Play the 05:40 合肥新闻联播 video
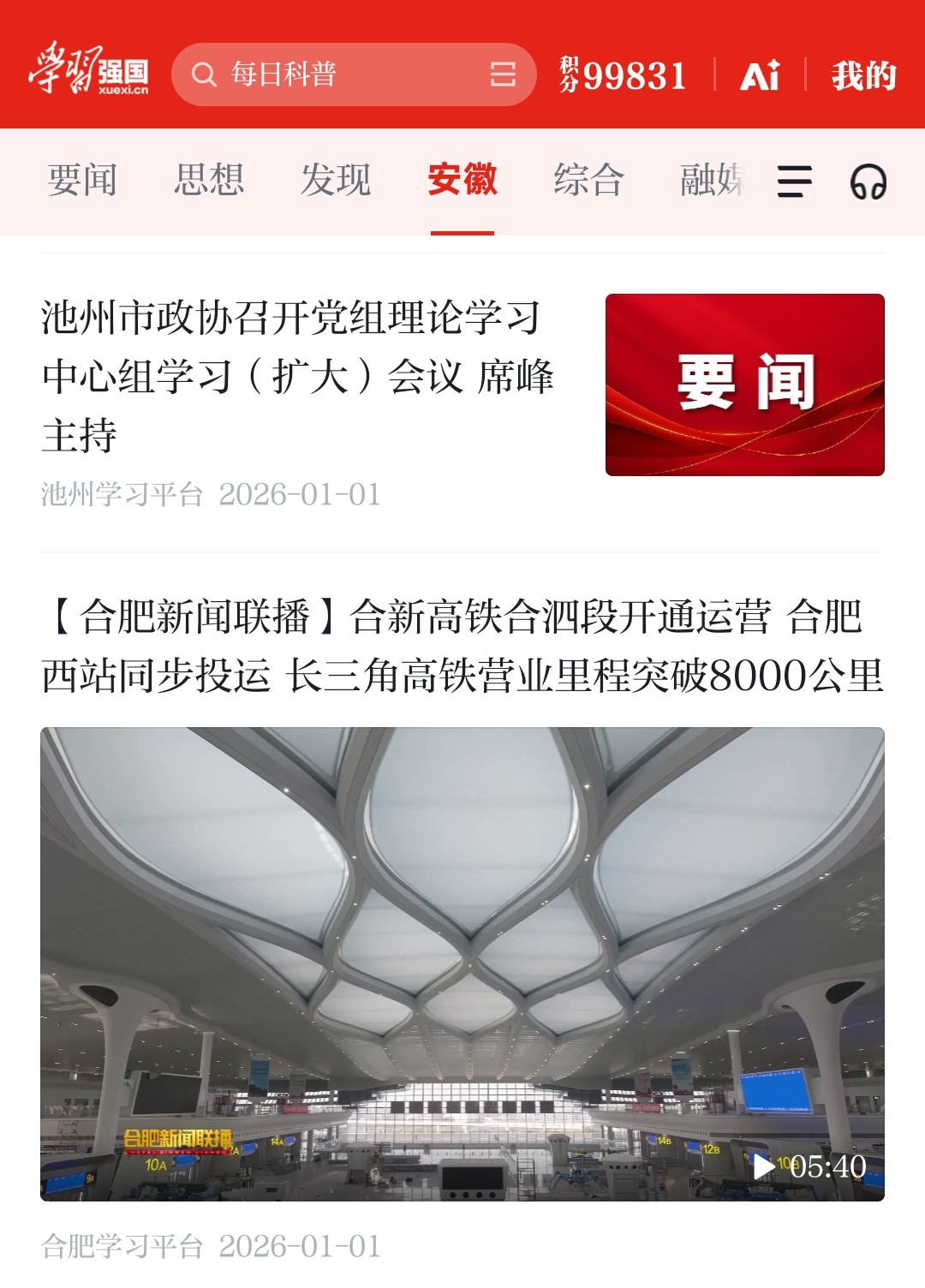Image resolution: width=925 pixels, height=1288 pixels. tap(462, 963)
